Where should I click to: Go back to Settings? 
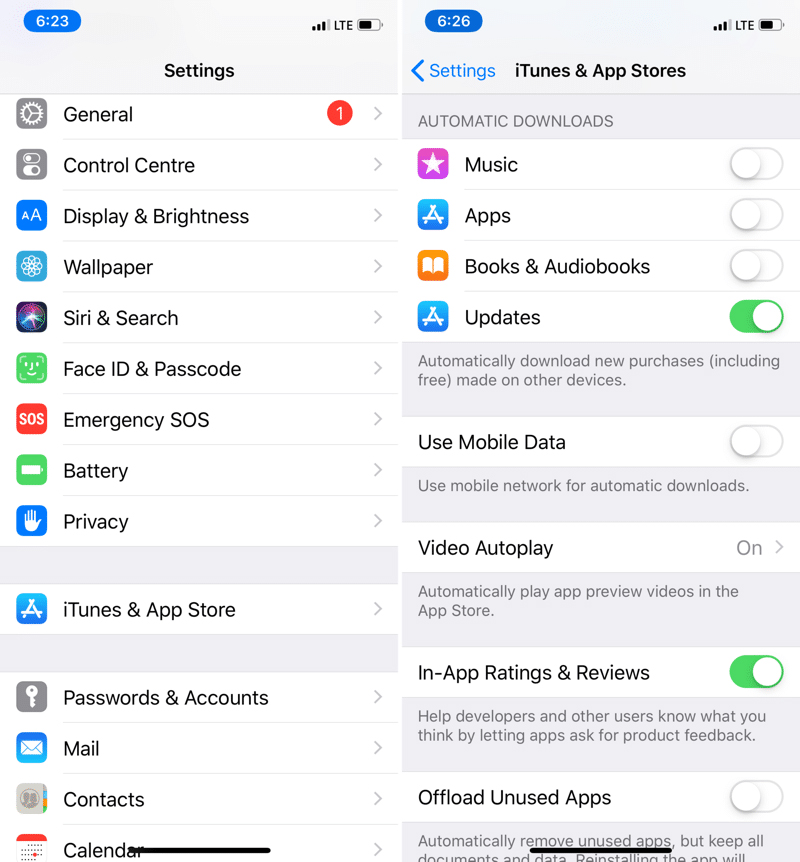(x=454, y=71)
